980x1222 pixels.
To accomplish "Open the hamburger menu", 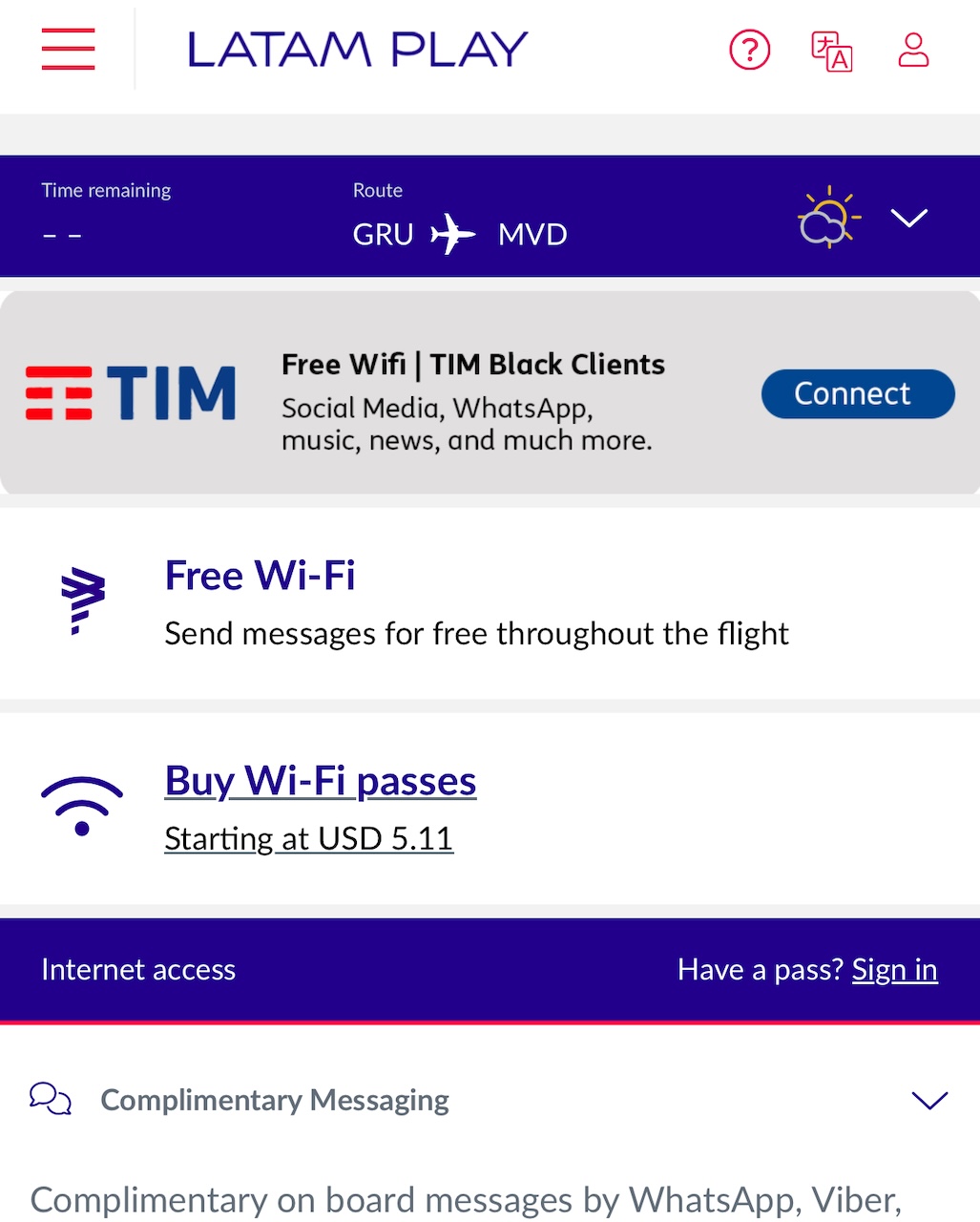I will click(x=68, y=50).
